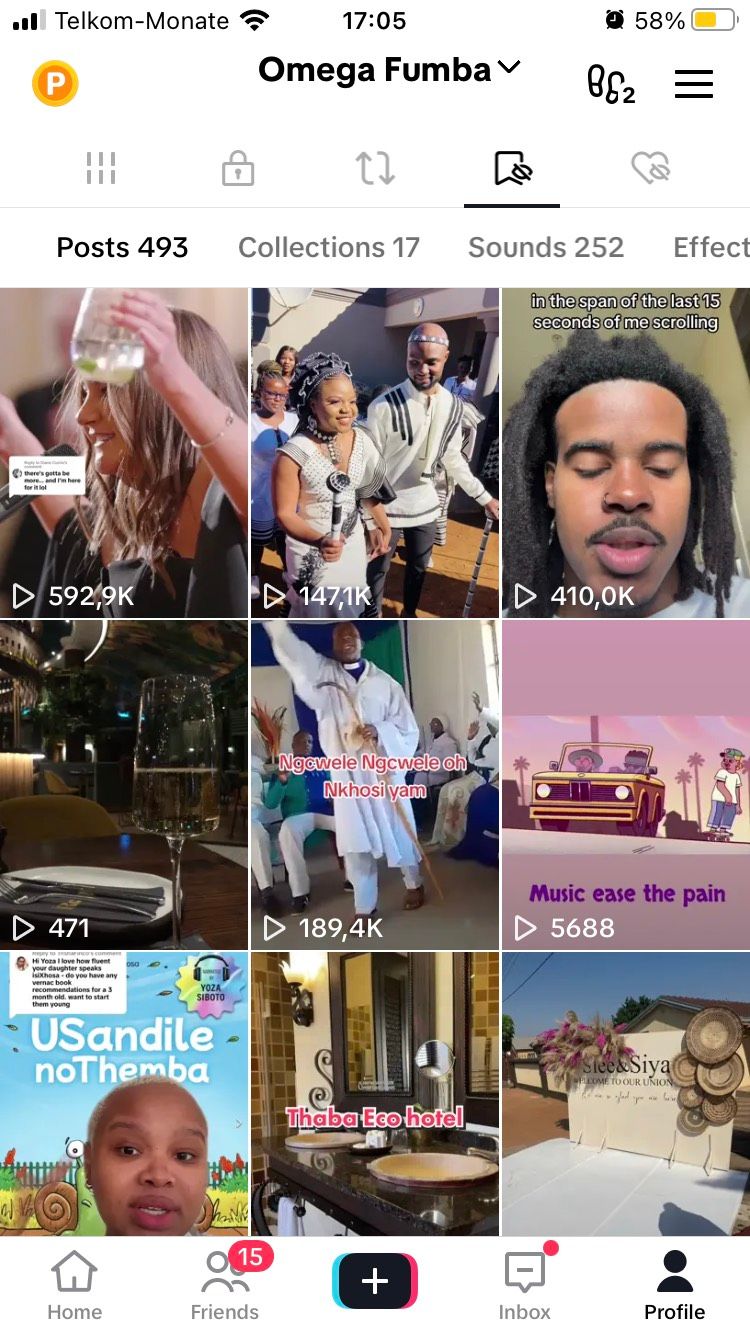The height and width of the screenshot is (1334, 750).
Task: Open the wedding video with 147,1K views
Action: 374,452
